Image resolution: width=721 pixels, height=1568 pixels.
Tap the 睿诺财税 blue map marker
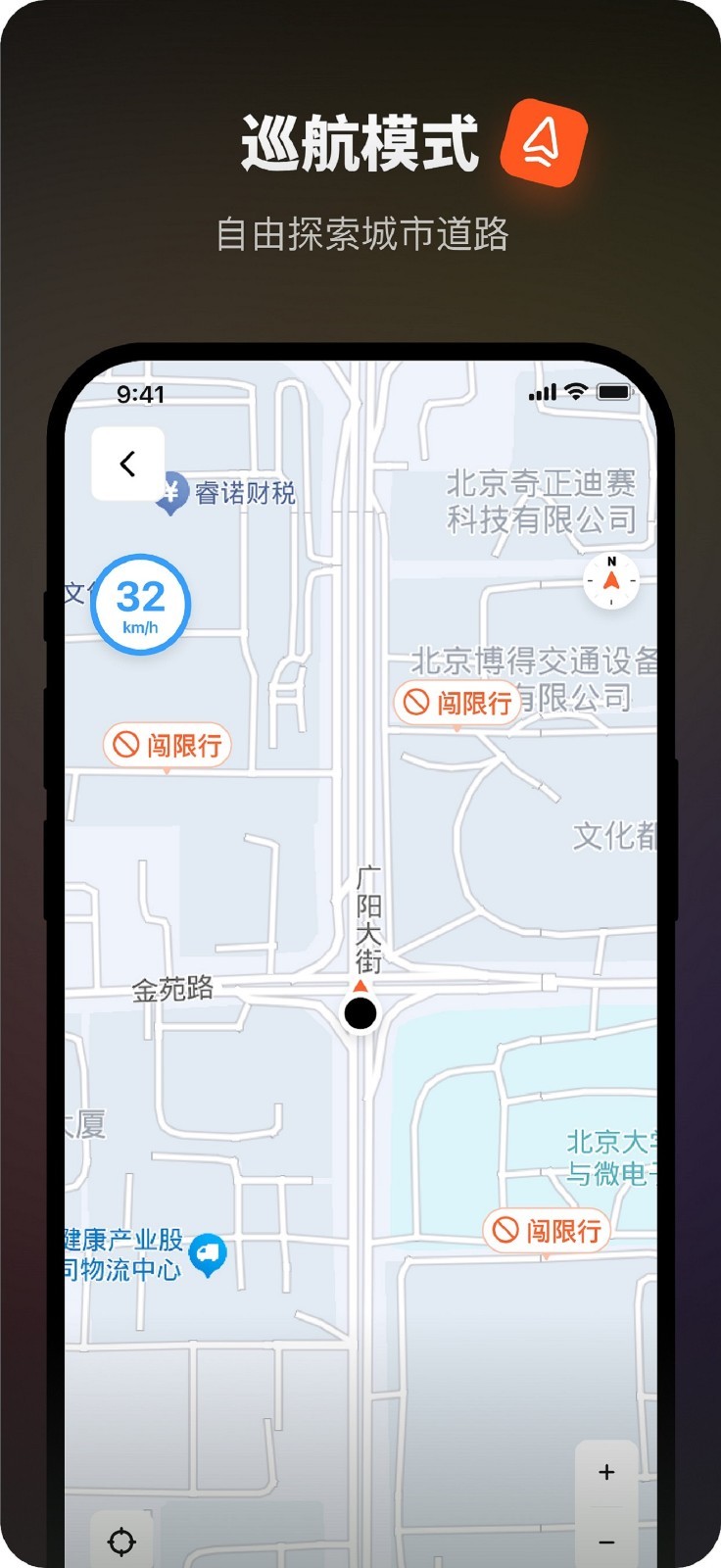click(x=170, y=490)
